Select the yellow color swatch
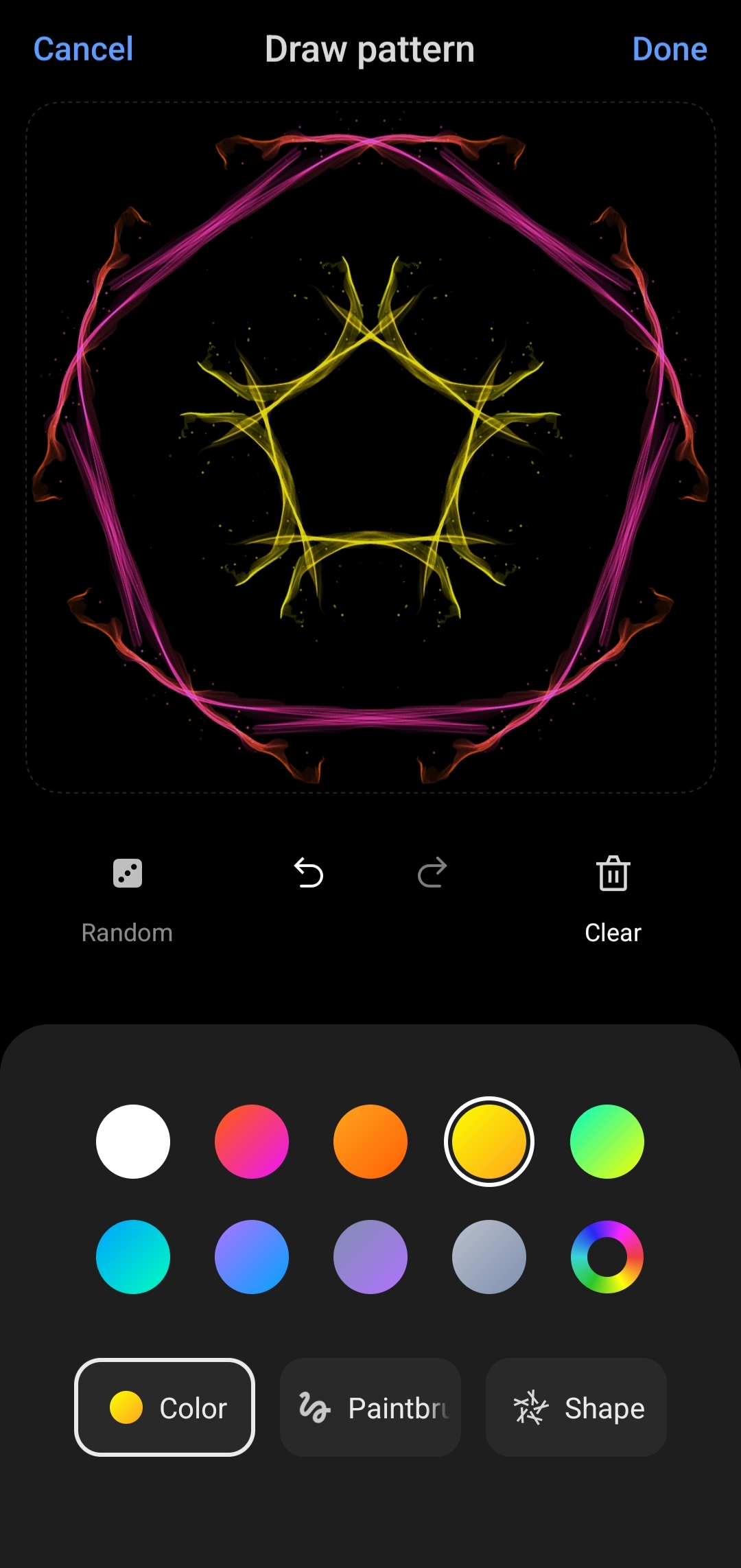This screenshot has width=741, height=1568. (x=489, y=1142)
